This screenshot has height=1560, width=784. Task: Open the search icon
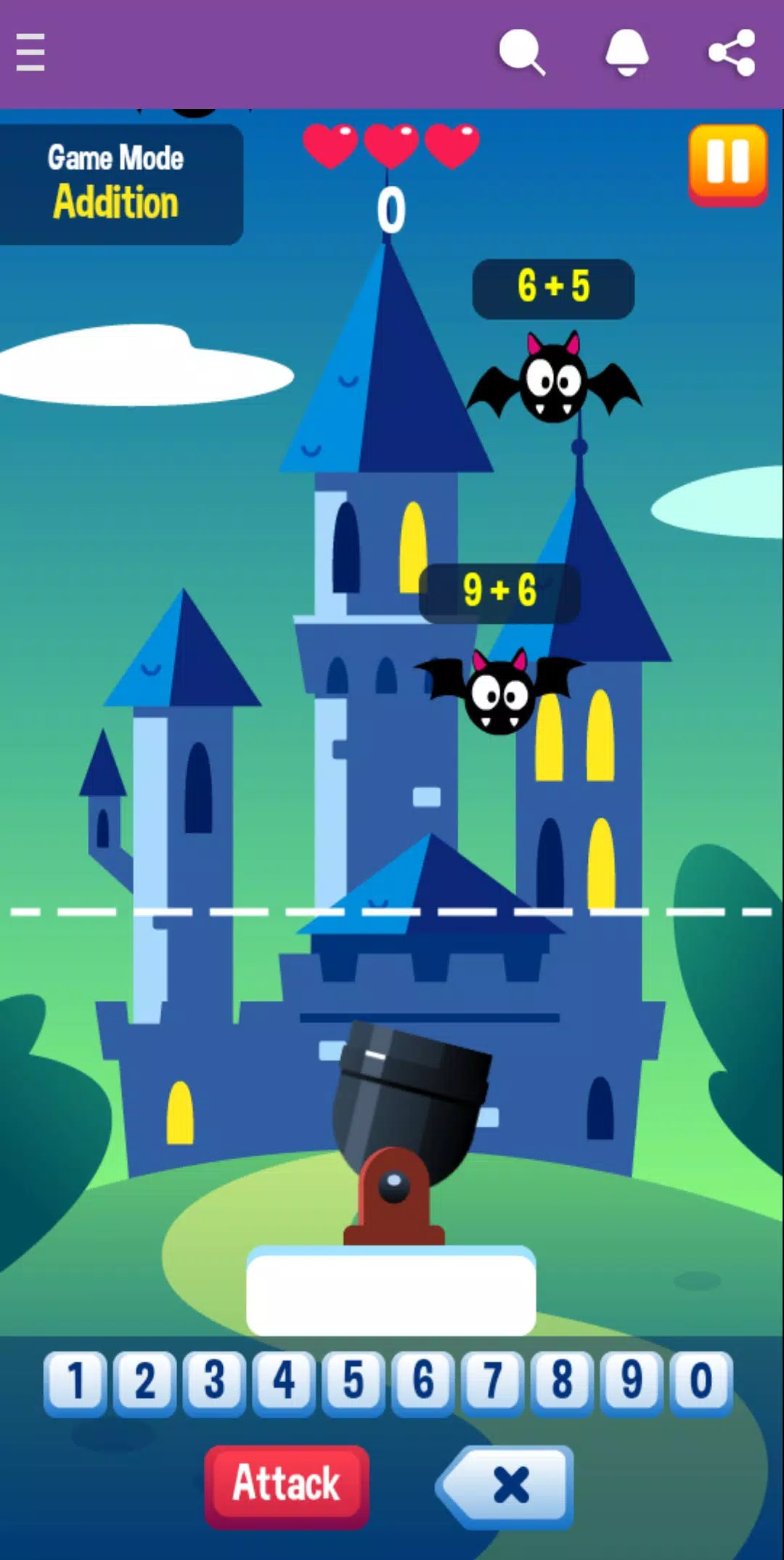click(522, 52)
